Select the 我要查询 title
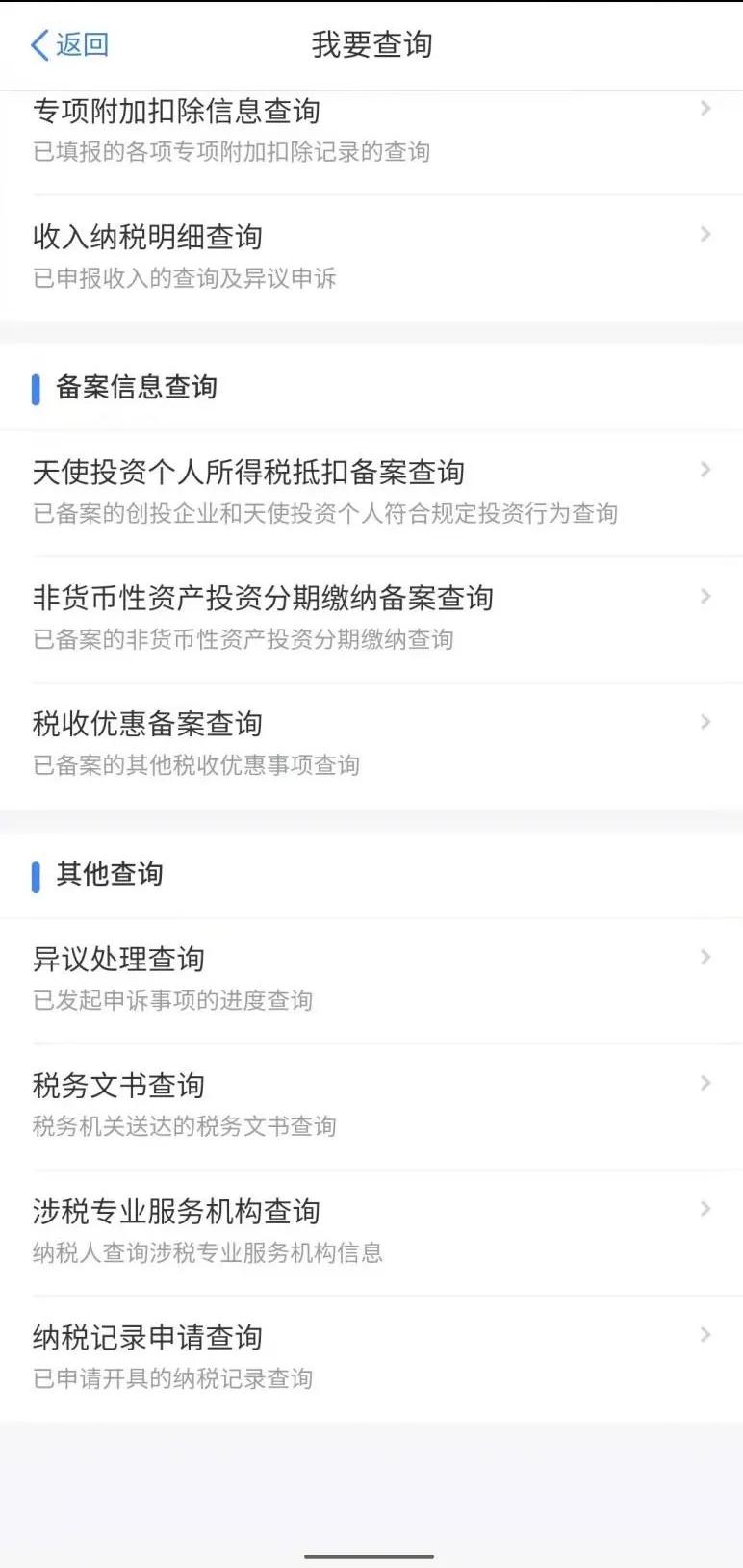743x1568 pixels. pyautogui.click(x=371, y=44)
